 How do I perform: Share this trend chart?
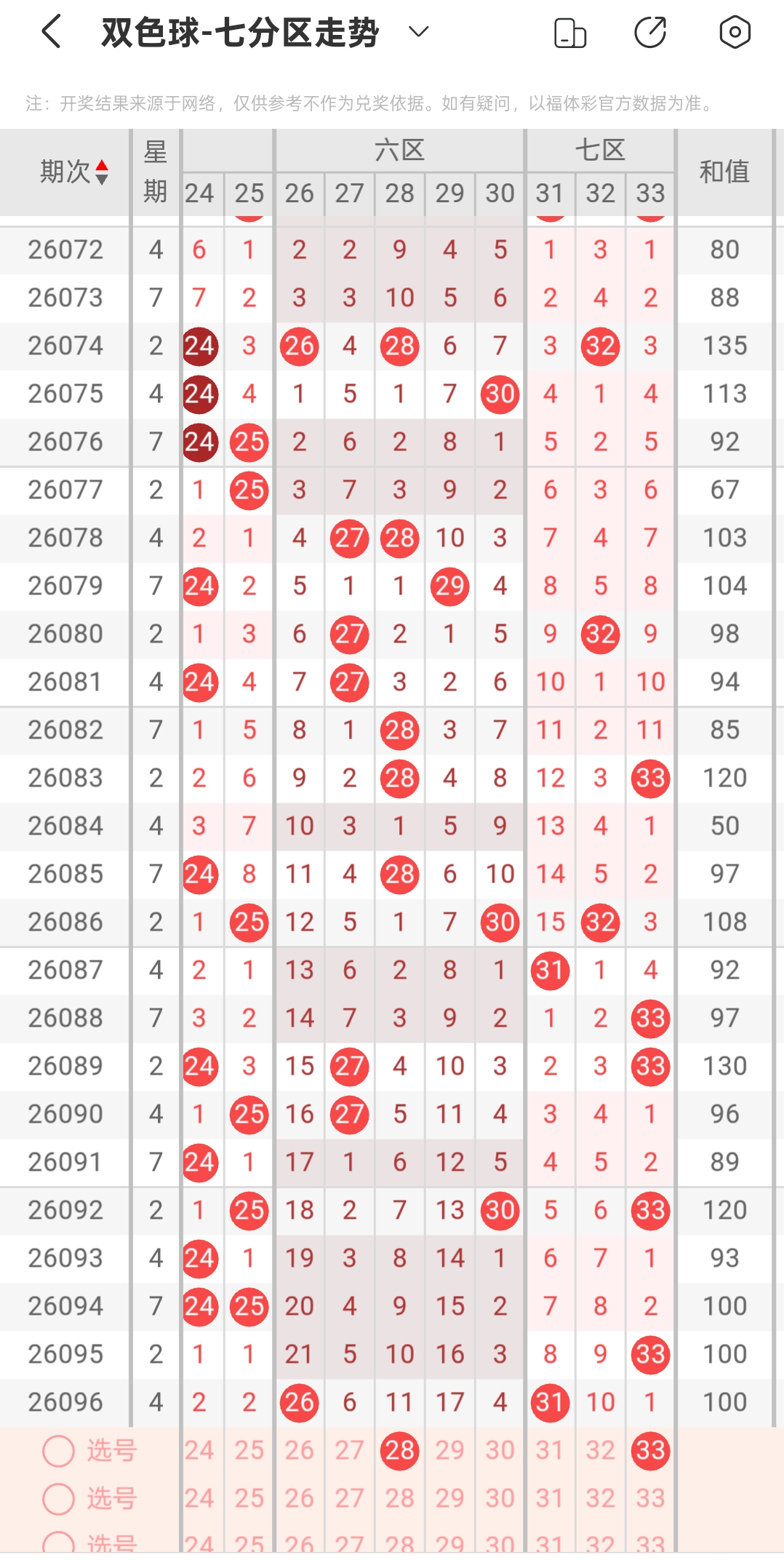tap(650, 33)
